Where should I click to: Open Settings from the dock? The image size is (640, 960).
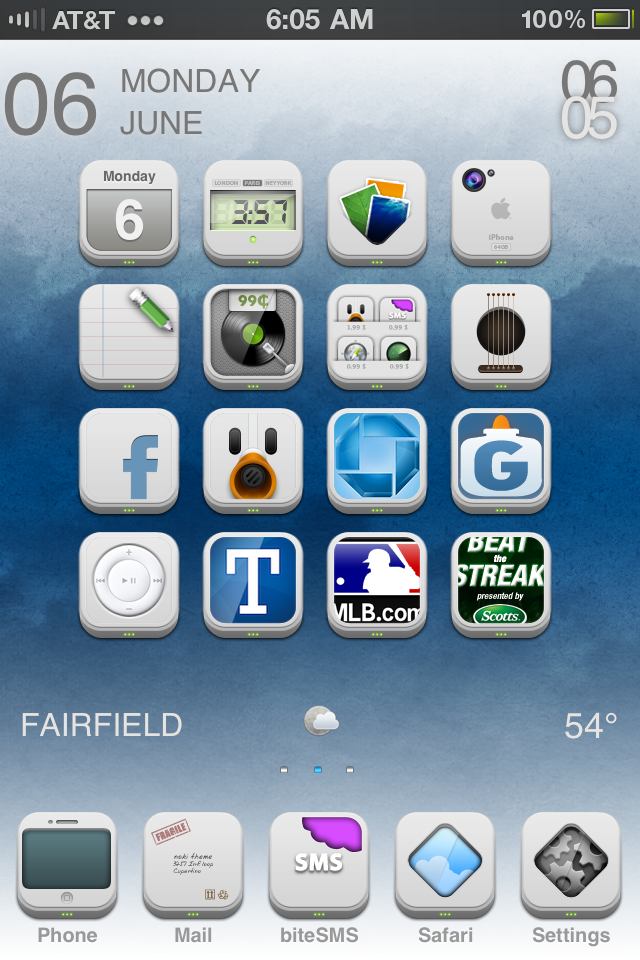pos(571,862)
